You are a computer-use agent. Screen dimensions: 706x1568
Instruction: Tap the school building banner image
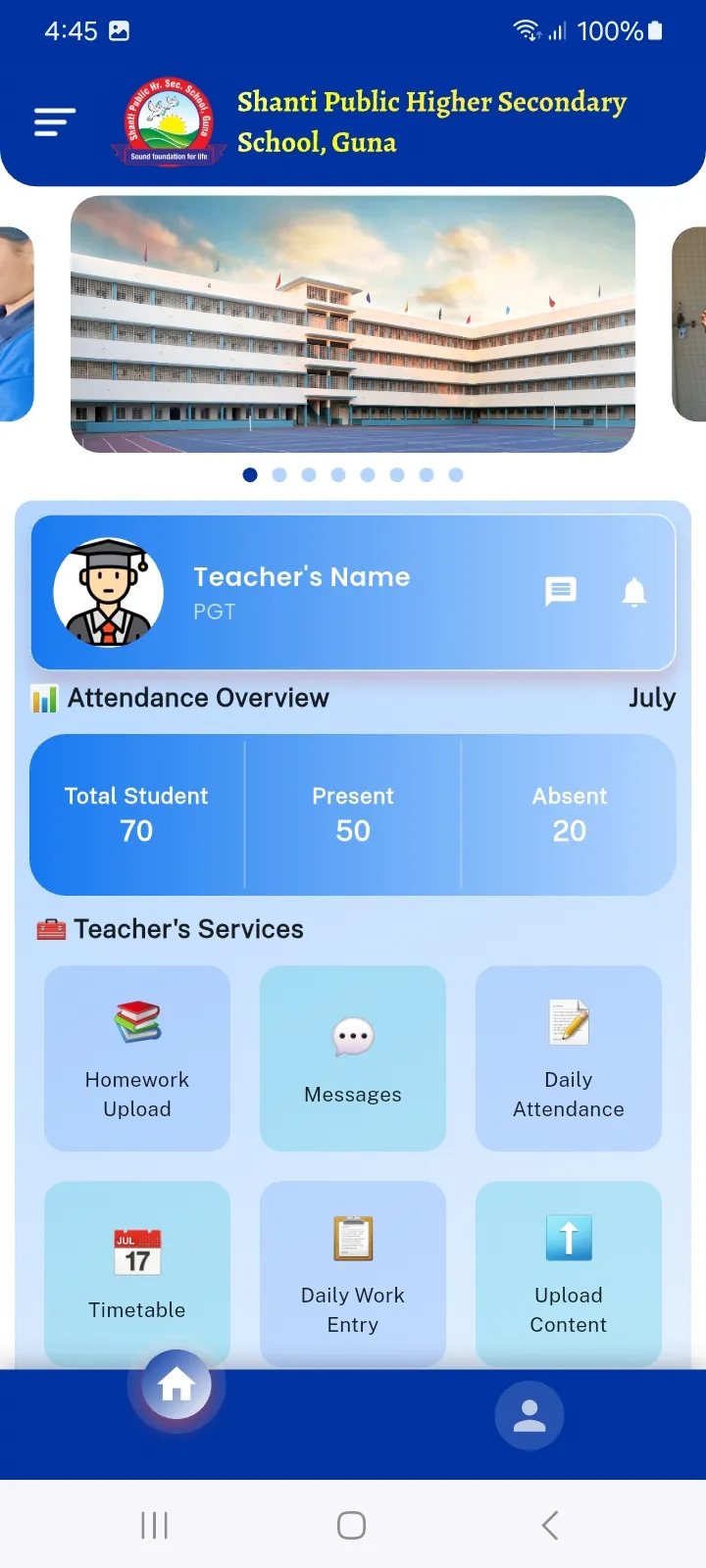(353, 324)
